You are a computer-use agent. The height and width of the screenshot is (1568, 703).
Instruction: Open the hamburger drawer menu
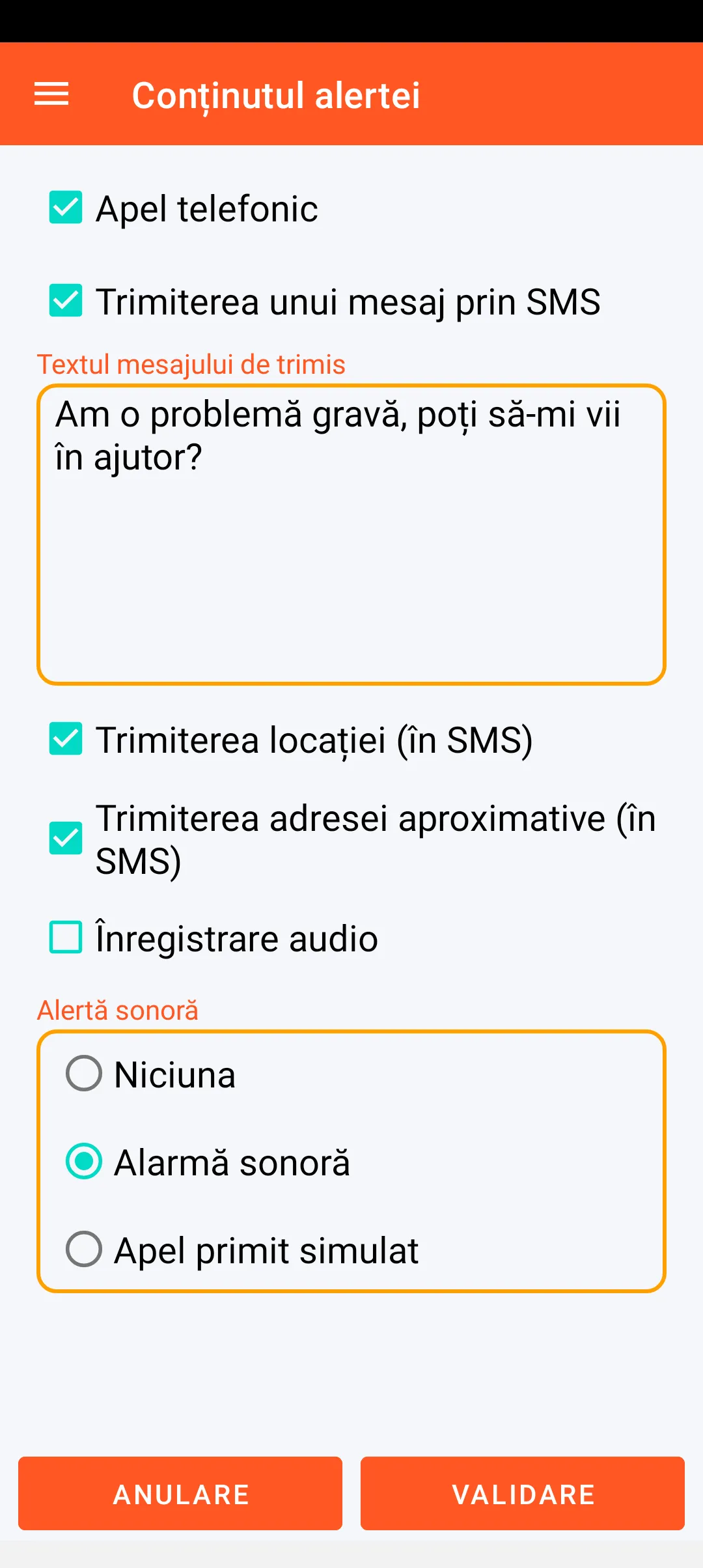pyautogui.click(x=51, y=94)
